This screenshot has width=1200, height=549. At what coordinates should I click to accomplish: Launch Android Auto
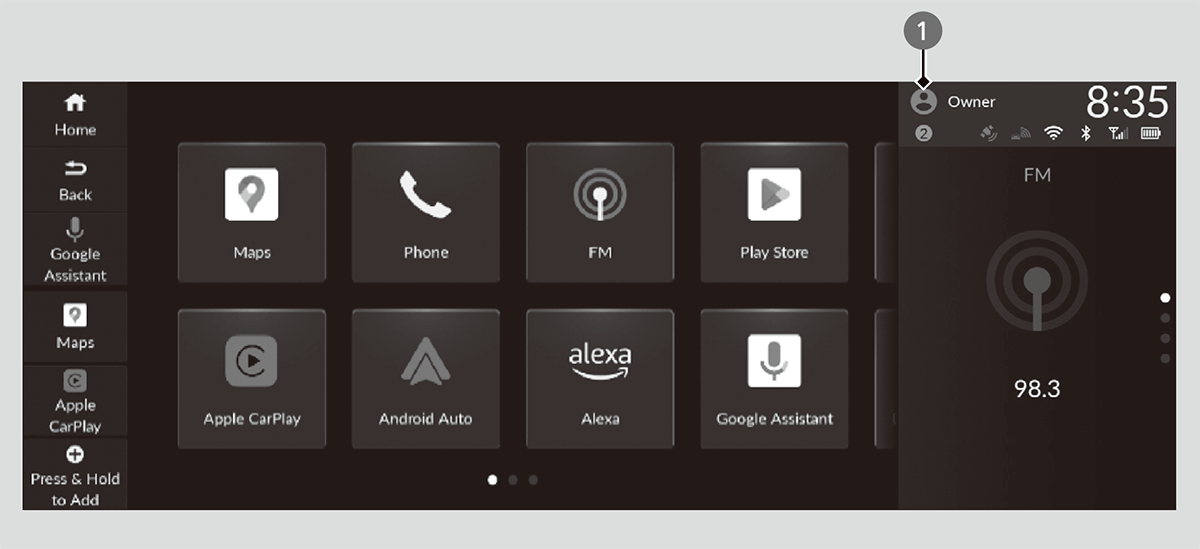click(426, 378)
